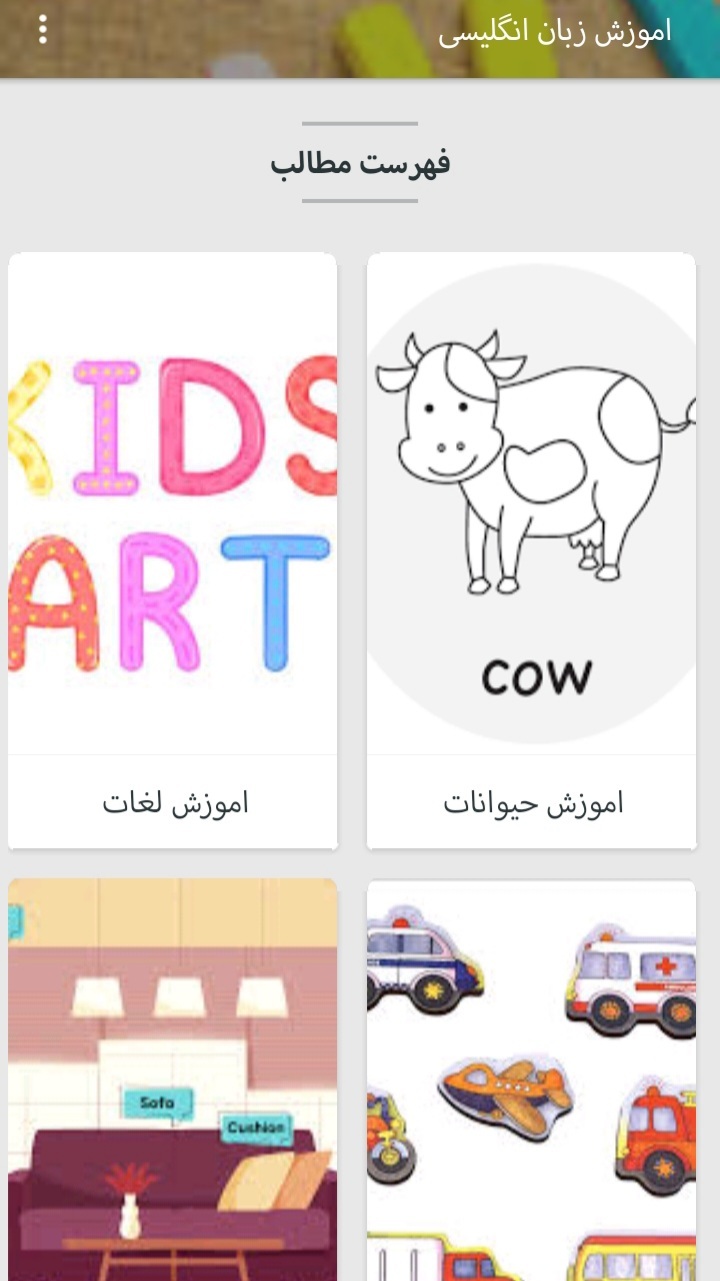Open the three-dot overflow menu
This screenshot has width=720, height=1281.
pyautogui.click(x=42, y=30)
